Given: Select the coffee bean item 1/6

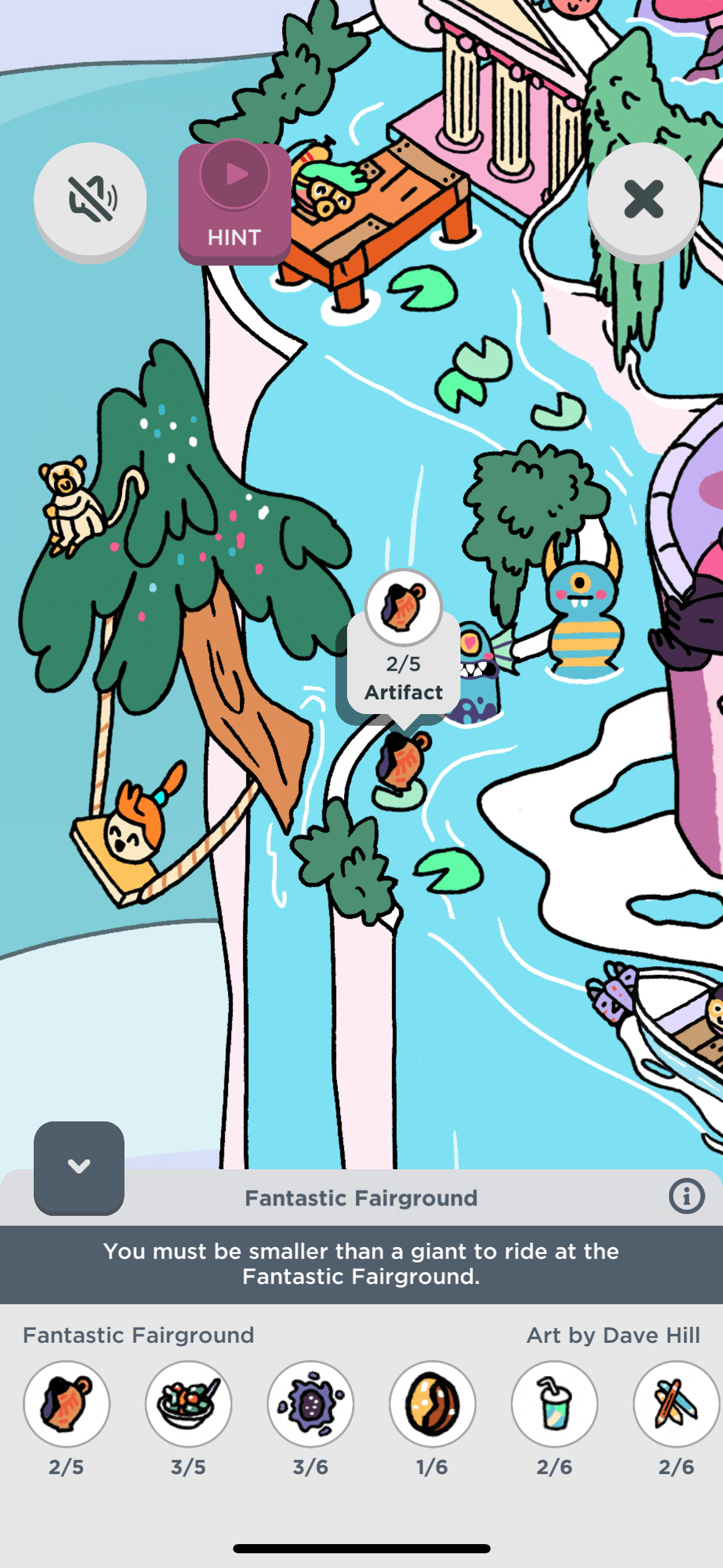Looking at the screenshot, I should (x=432, y=1404).
